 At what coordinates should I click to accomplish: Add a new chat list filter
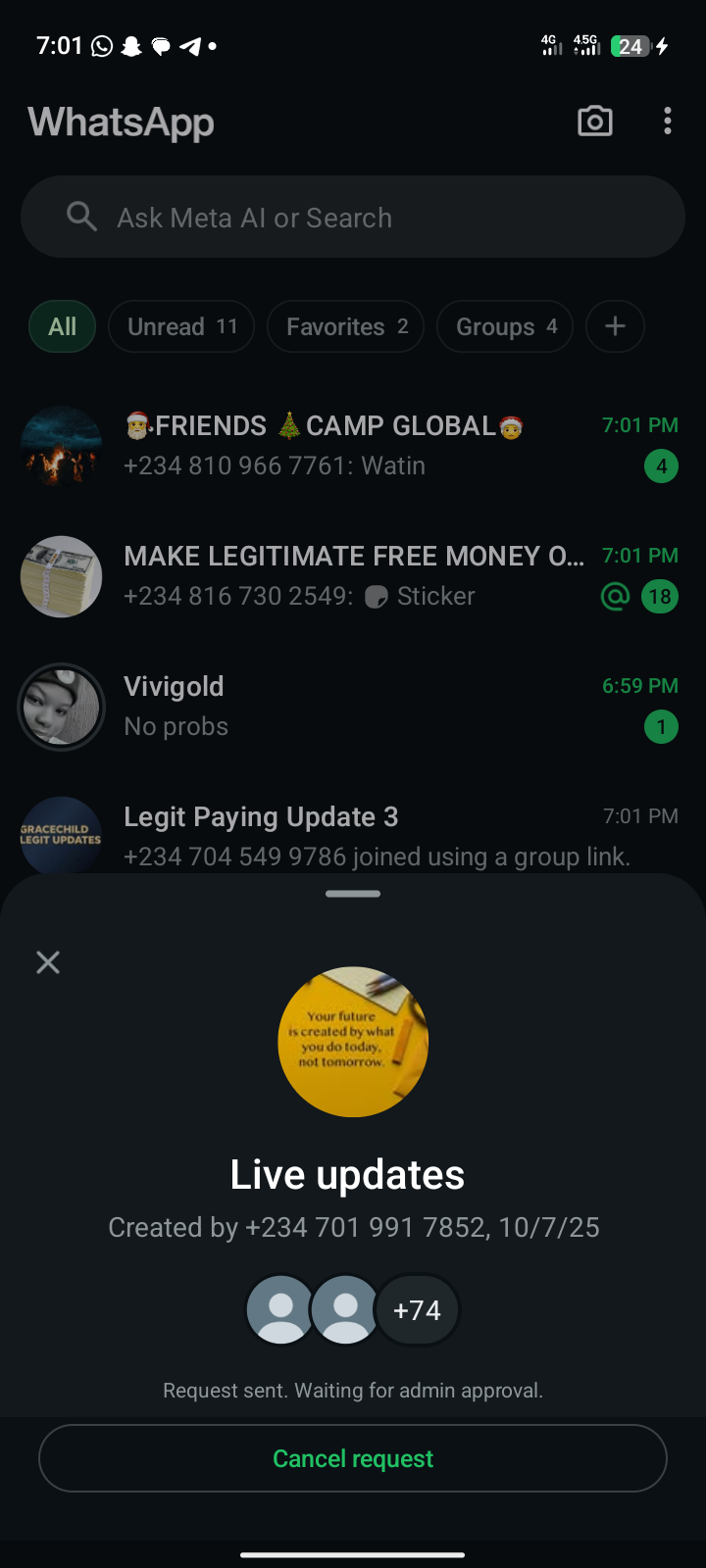(615, 326)
